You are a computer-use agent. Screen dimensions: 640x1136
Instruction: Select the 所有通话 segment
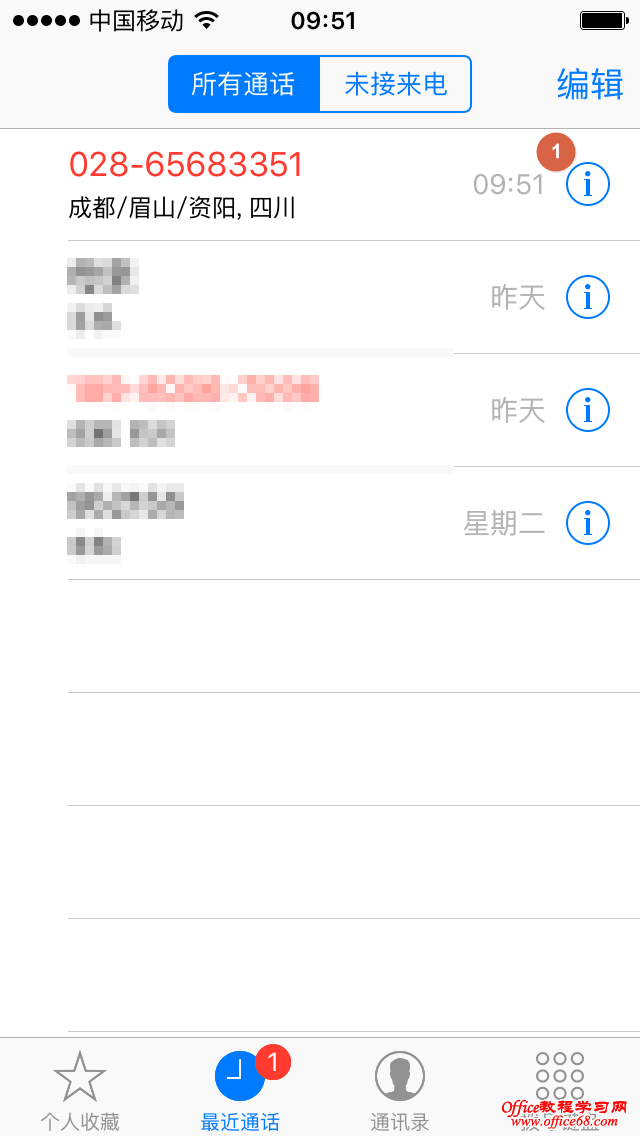[x=243, y=84]
